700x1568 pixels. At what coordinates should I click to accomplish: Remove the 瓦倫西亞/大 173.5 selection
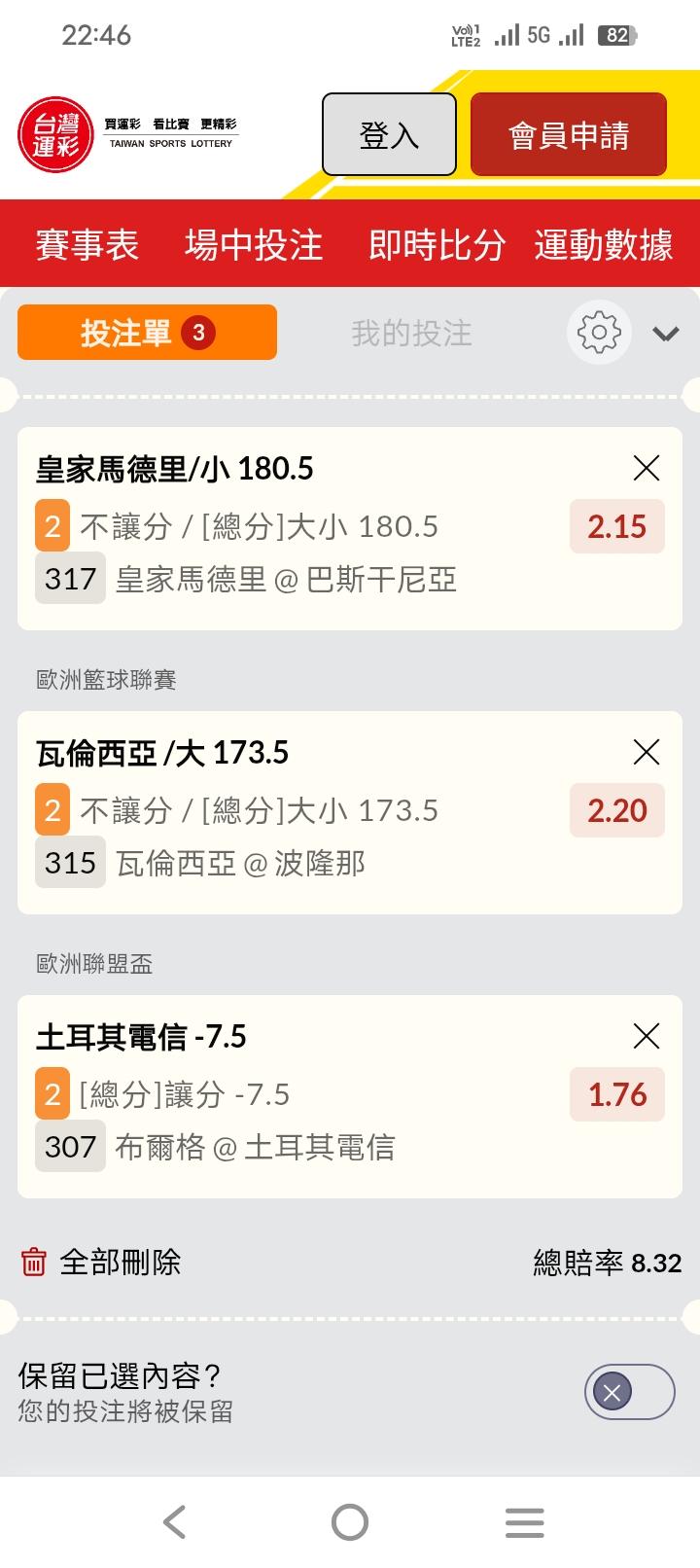(x=647, y=752)
